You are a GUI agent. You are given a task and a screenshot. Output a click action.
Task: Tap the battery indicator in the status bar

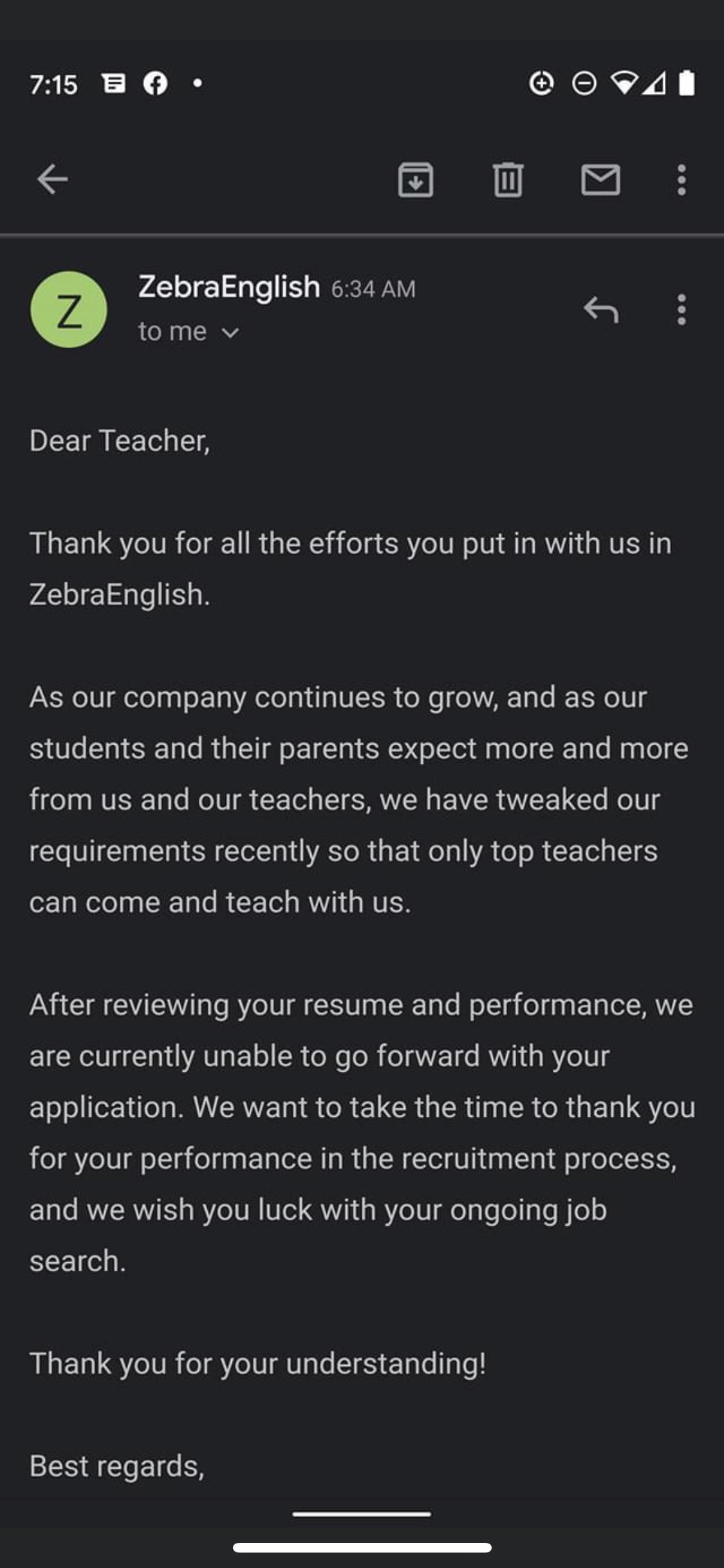[686, 84]
